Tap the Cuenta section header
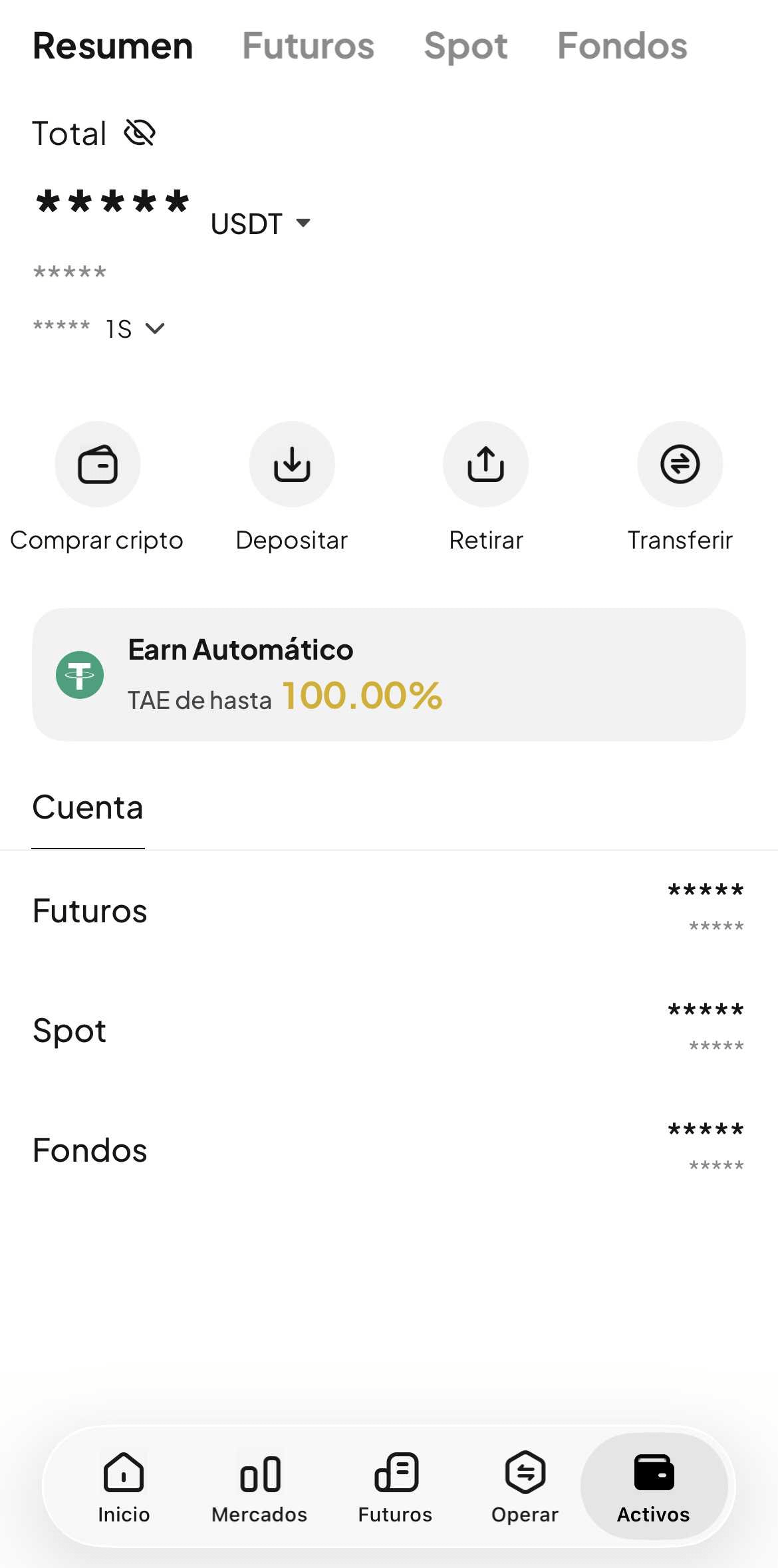 point(88,807)
